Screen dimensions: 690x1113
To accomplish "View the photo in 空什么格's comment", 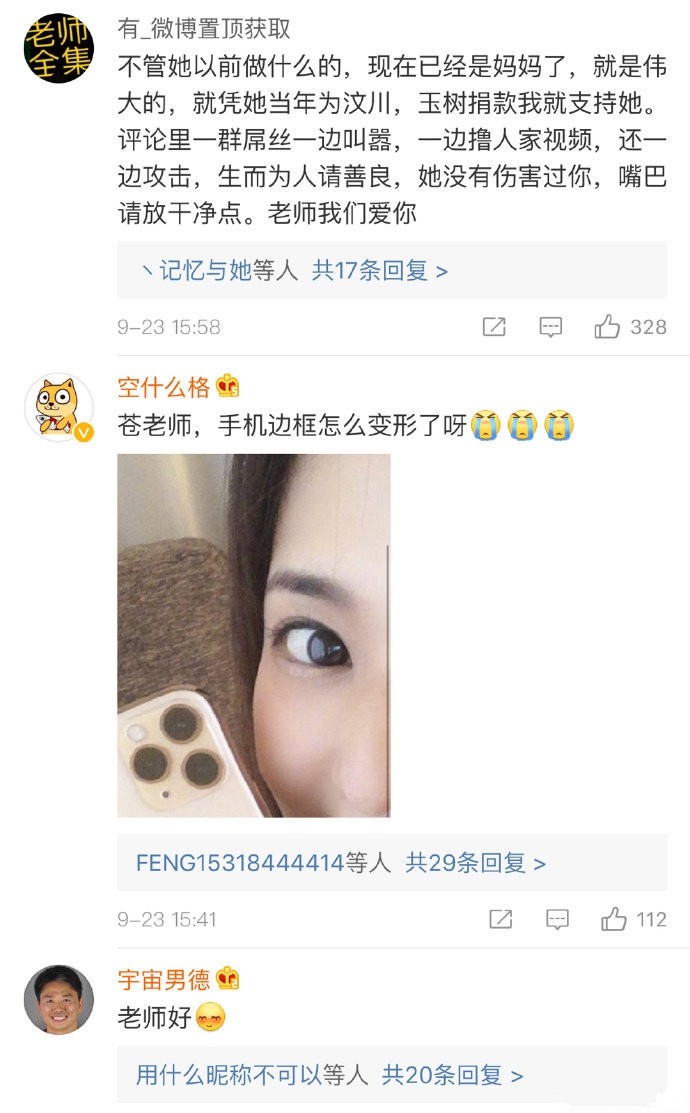I will [x=254, y=635].
